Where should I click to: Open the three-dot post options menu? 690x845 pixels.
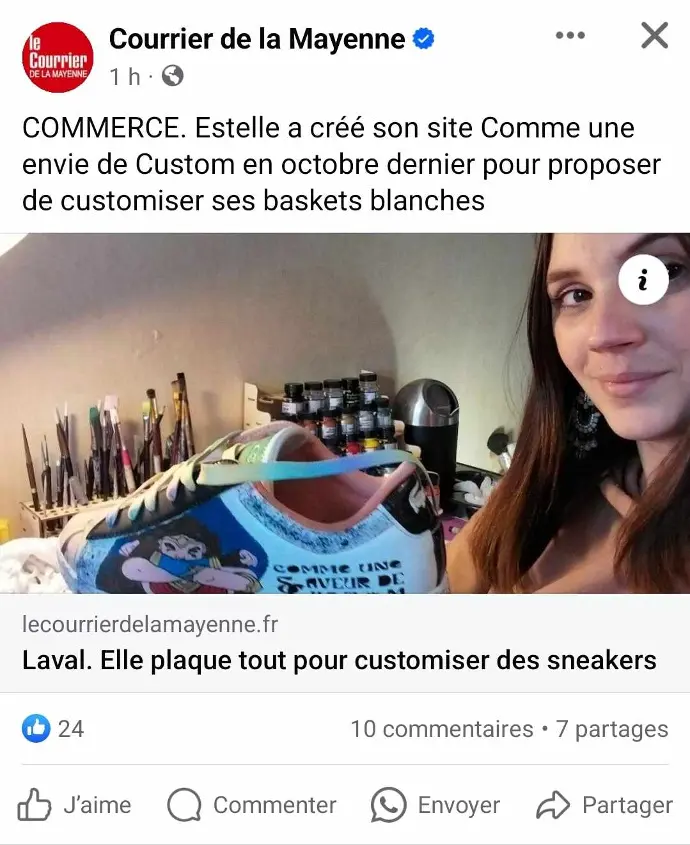[x=570, y=37]
